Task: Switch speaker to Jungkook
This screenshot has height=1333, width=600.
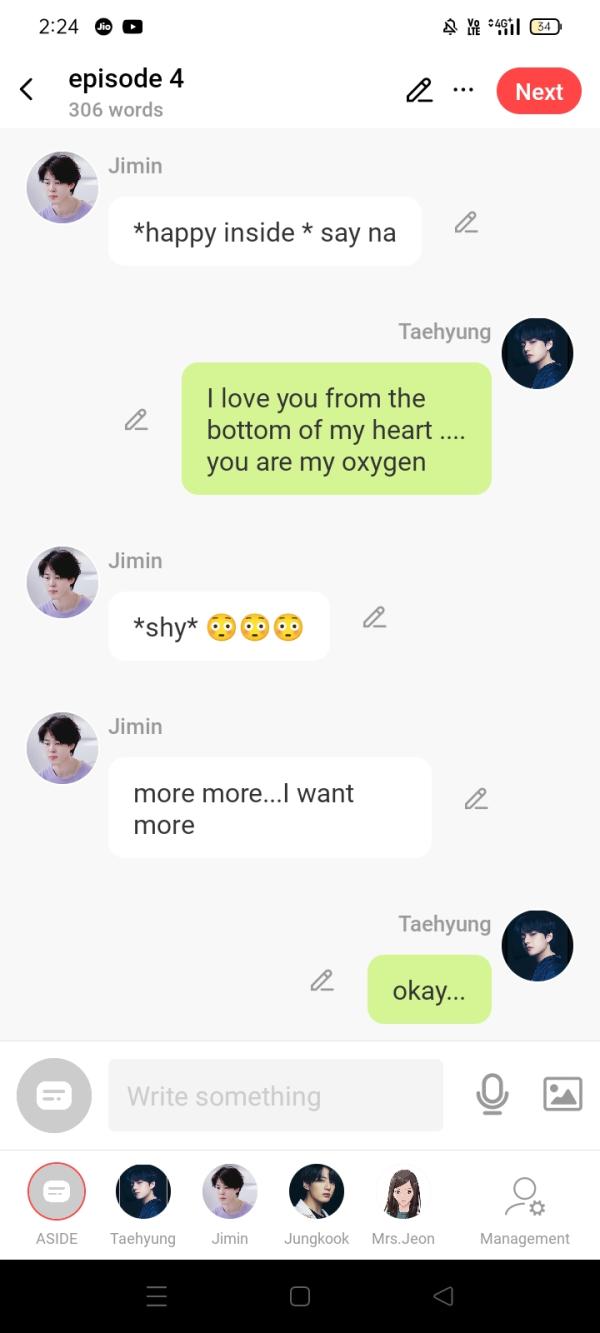Action: (316, 1192)
